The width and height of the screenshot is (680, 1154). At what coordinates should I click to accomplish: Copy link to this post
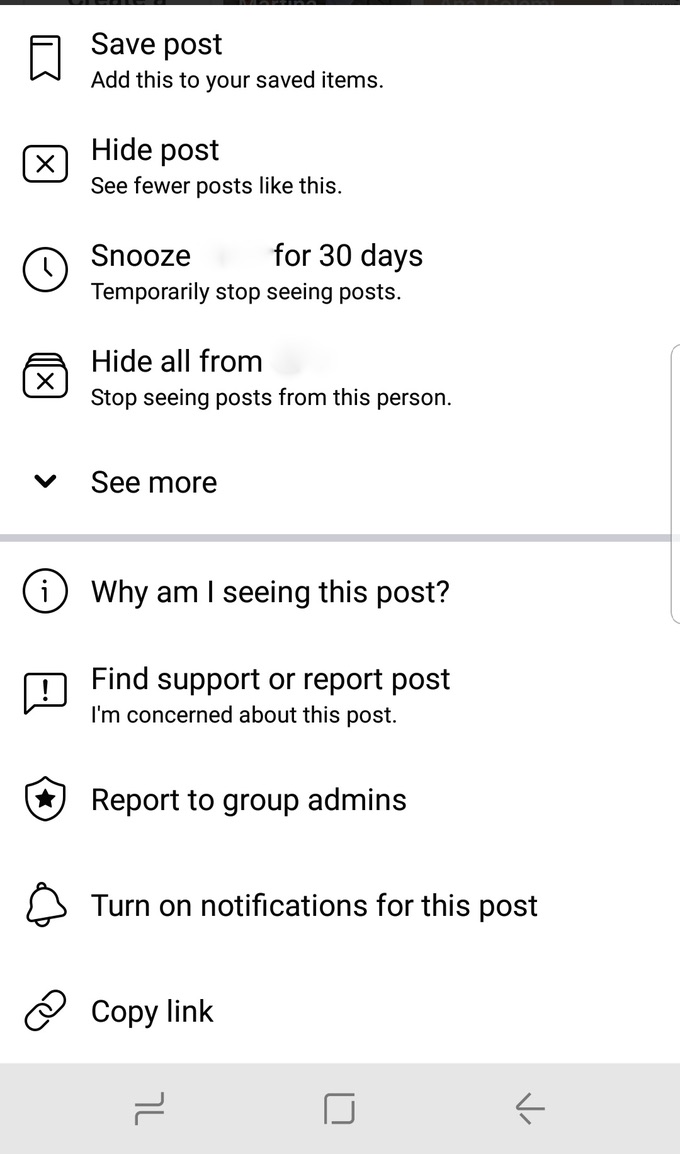(x=152, y=1011)
